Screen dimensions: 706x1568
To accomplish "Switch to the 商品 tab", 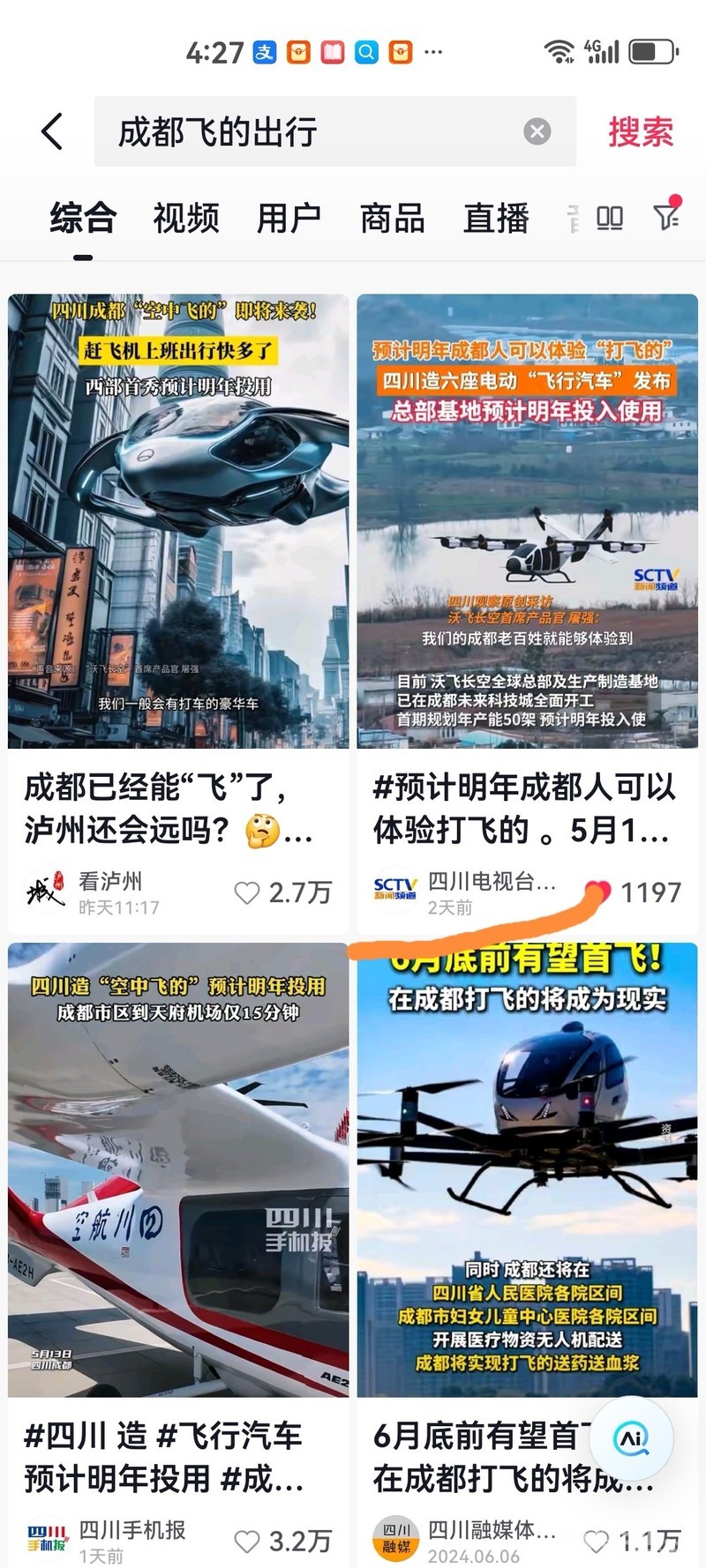I will point(393,218).
